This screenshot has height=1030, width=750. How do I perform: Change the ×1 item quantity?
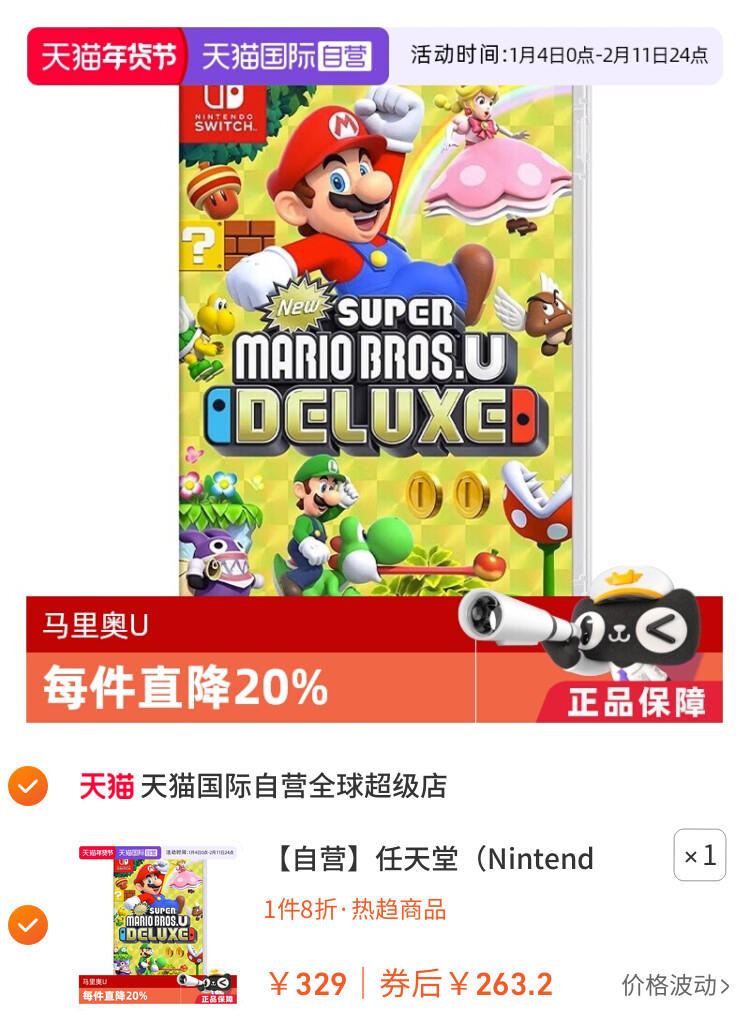[699, 856]
